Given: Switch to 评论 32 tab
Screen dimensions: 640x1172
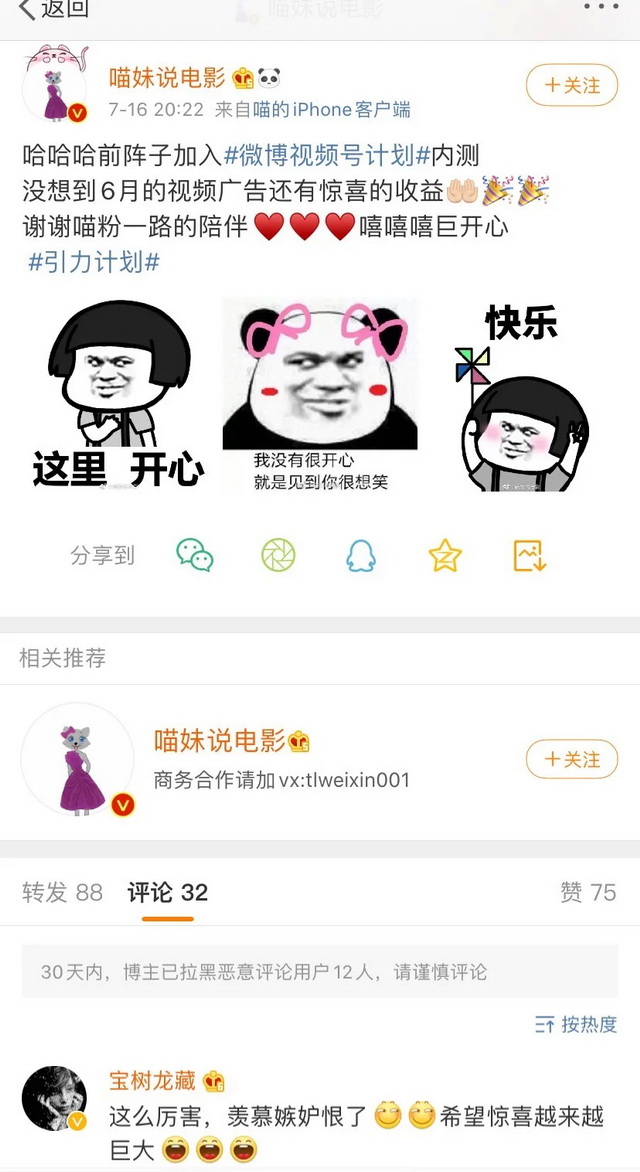Looking at the screenshot, I should (x=167, y=892).
